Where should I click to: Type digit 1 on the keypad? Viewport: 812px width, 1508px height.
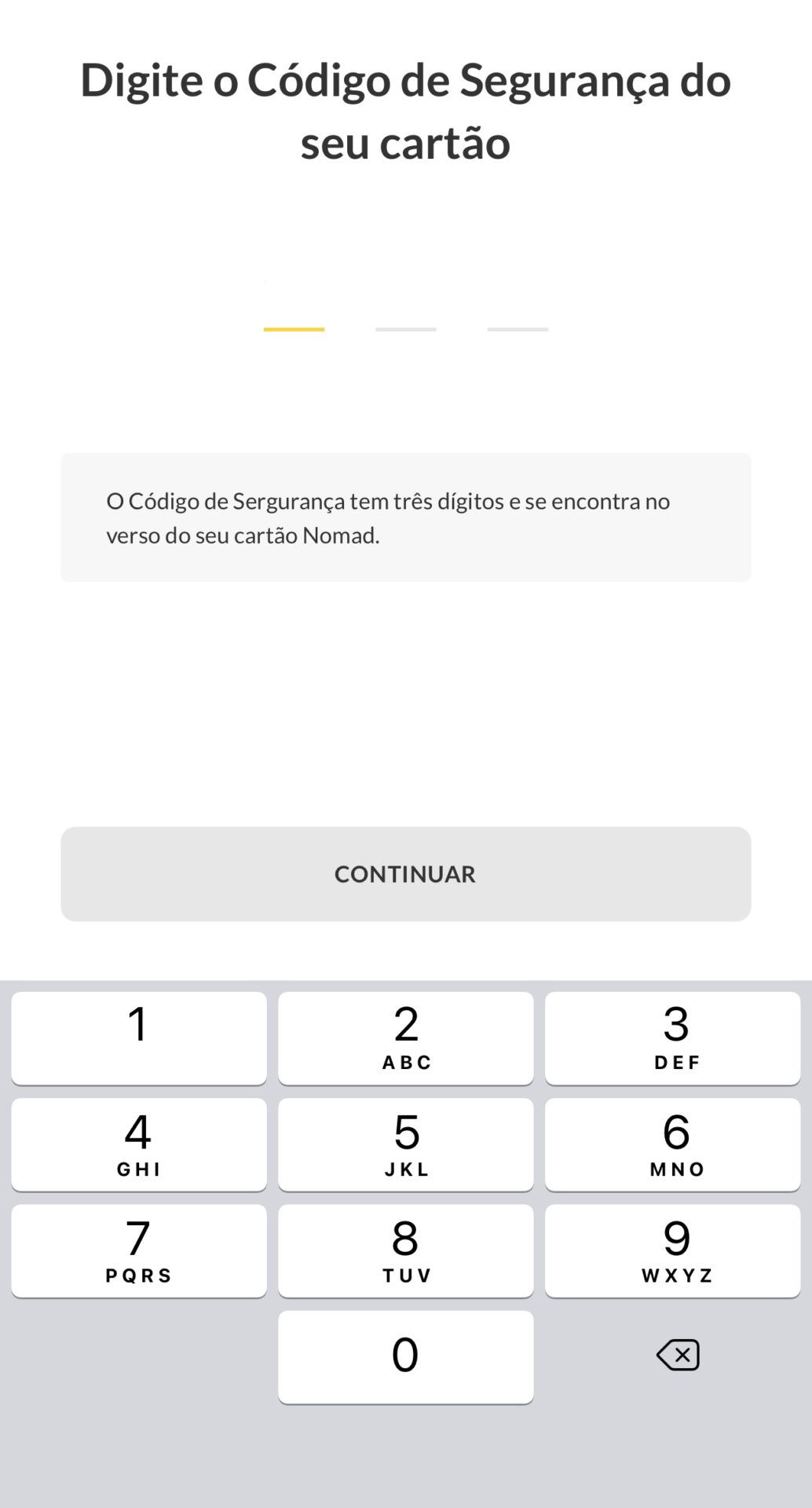pos(139,1038)
